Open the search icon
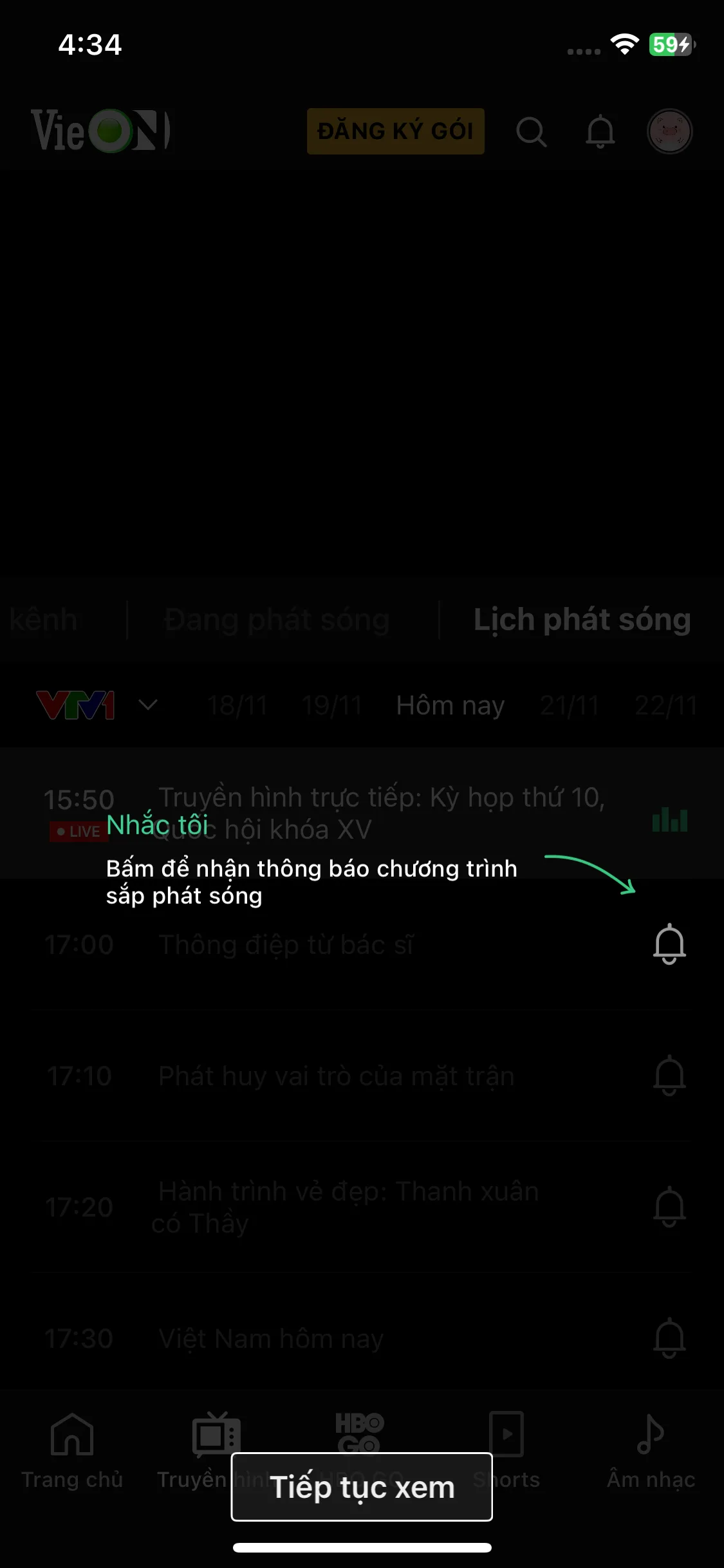The height and width of the screenshot is (1568, 724). coord(532,132)
